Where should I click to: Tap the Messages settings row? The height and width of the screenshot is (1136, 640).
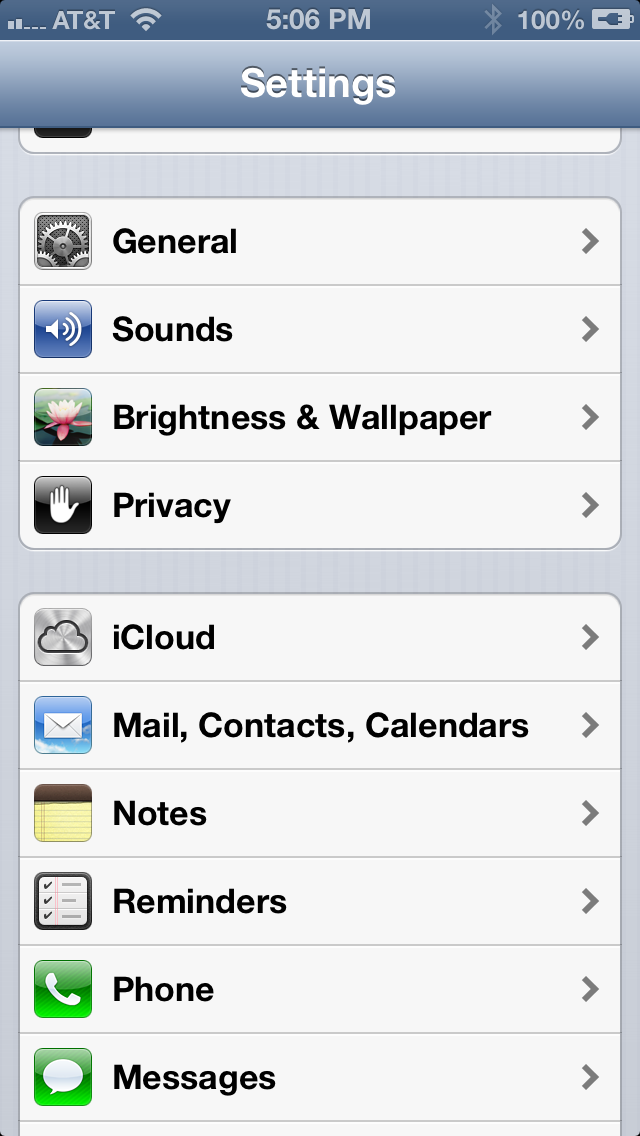[320, 1077]
